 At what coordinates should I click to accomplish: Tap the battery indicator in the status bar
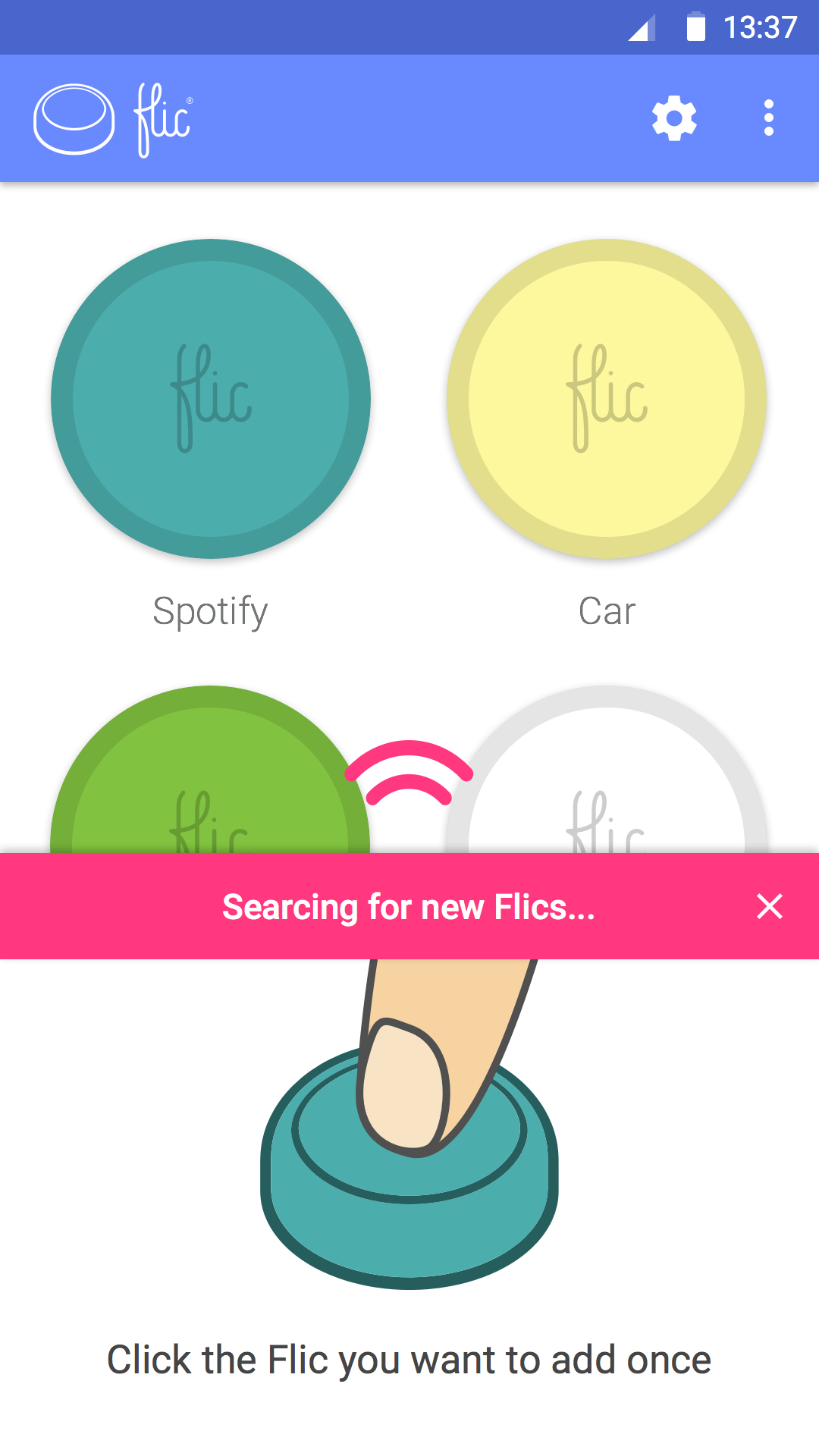(695, 28)
